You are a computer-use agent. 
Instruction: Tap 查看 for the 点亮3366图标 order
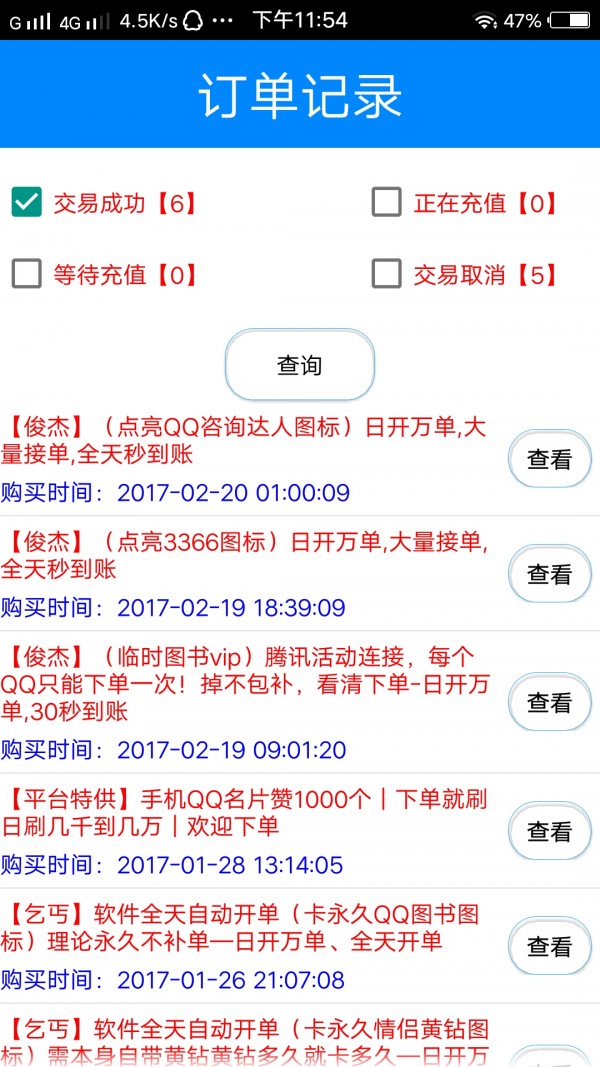click(x=549, y=574)
